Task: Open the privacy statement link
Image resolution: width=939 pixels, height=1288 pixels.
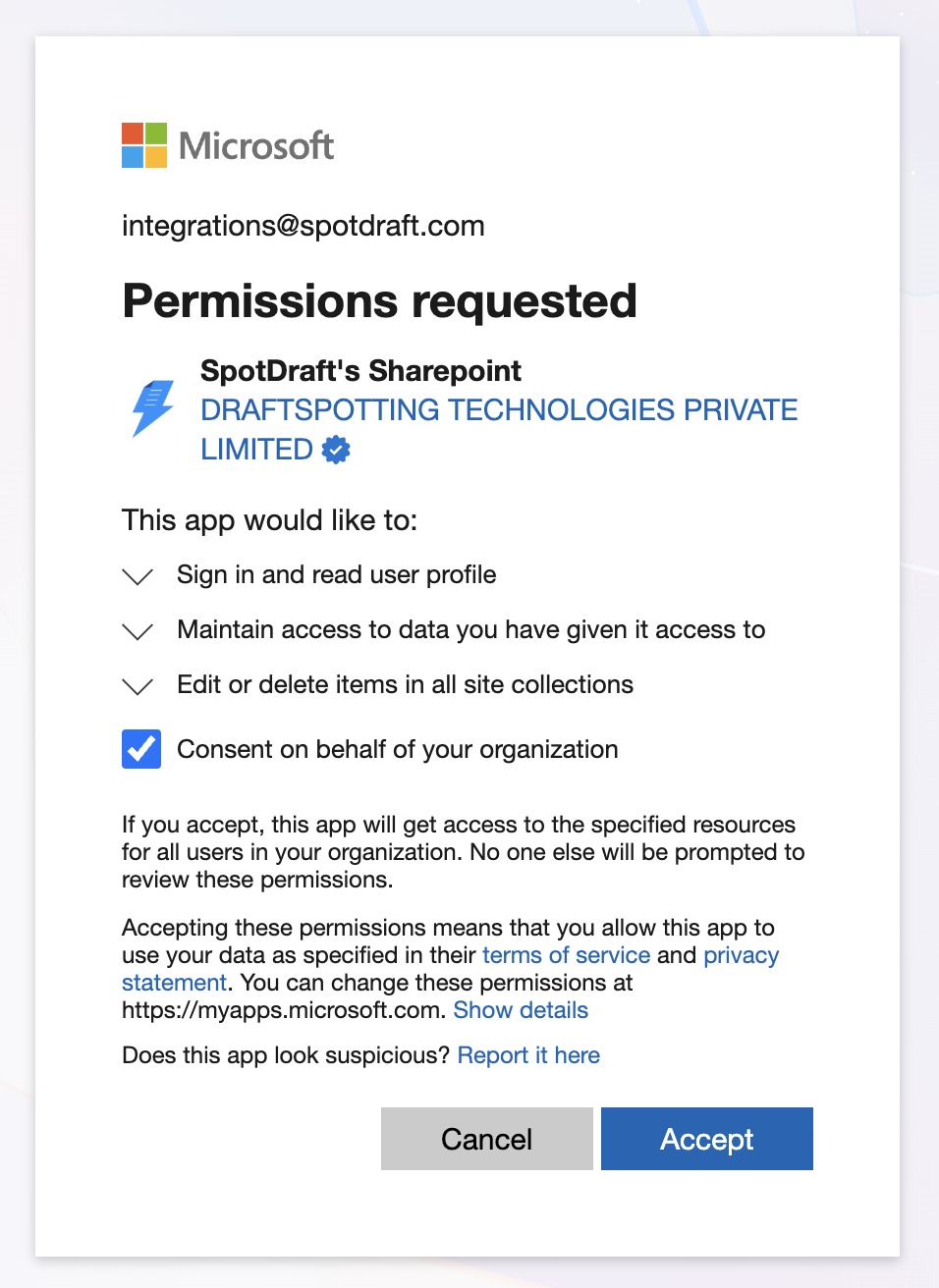Action: [x=741, y=955]
